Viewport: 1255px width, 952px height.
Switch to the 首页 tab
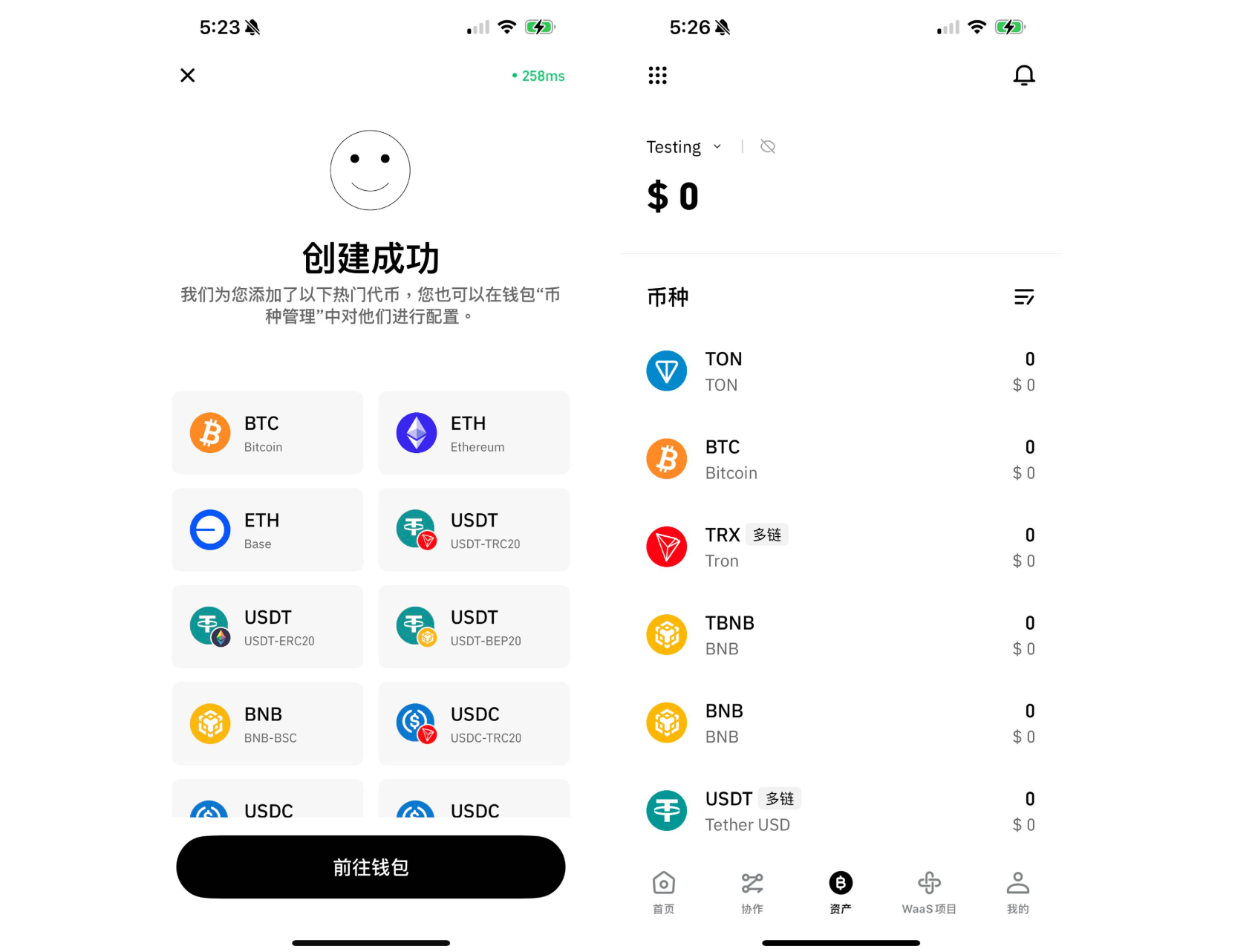coord(663,893)
